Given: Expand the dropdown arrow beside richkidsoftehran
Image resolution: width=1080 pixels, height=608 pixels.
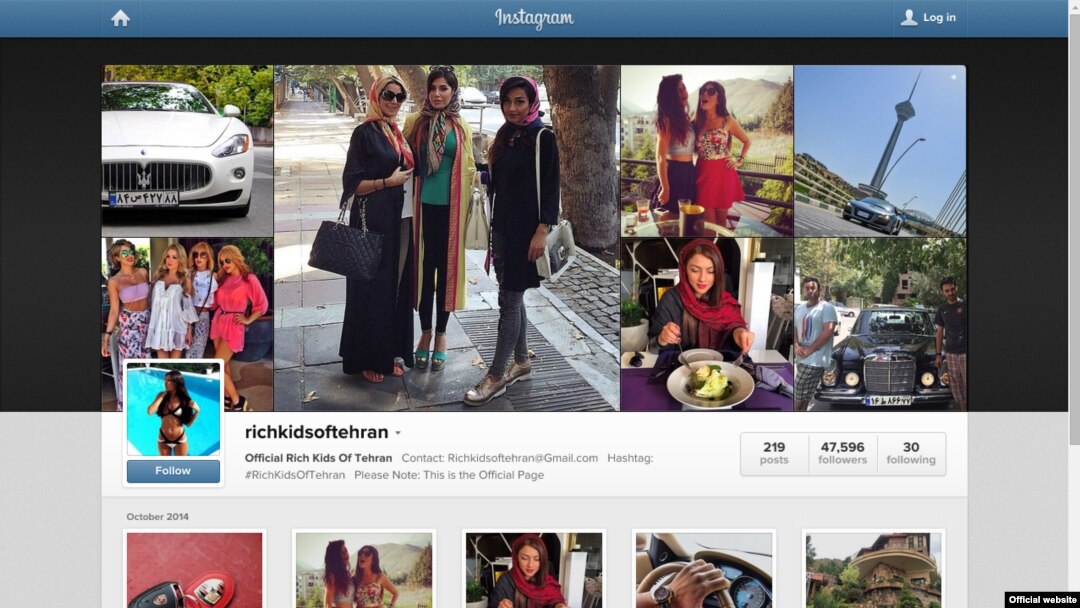Looking at the screenshot, I should click(398, 434).
